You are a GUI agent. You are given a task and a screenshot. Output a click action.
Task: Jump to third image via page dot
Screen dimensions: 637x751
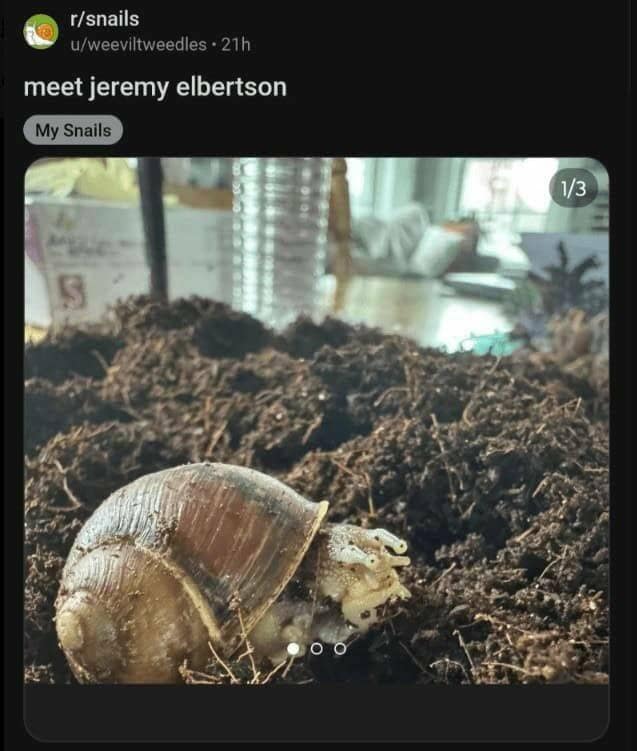pos(340,648)
